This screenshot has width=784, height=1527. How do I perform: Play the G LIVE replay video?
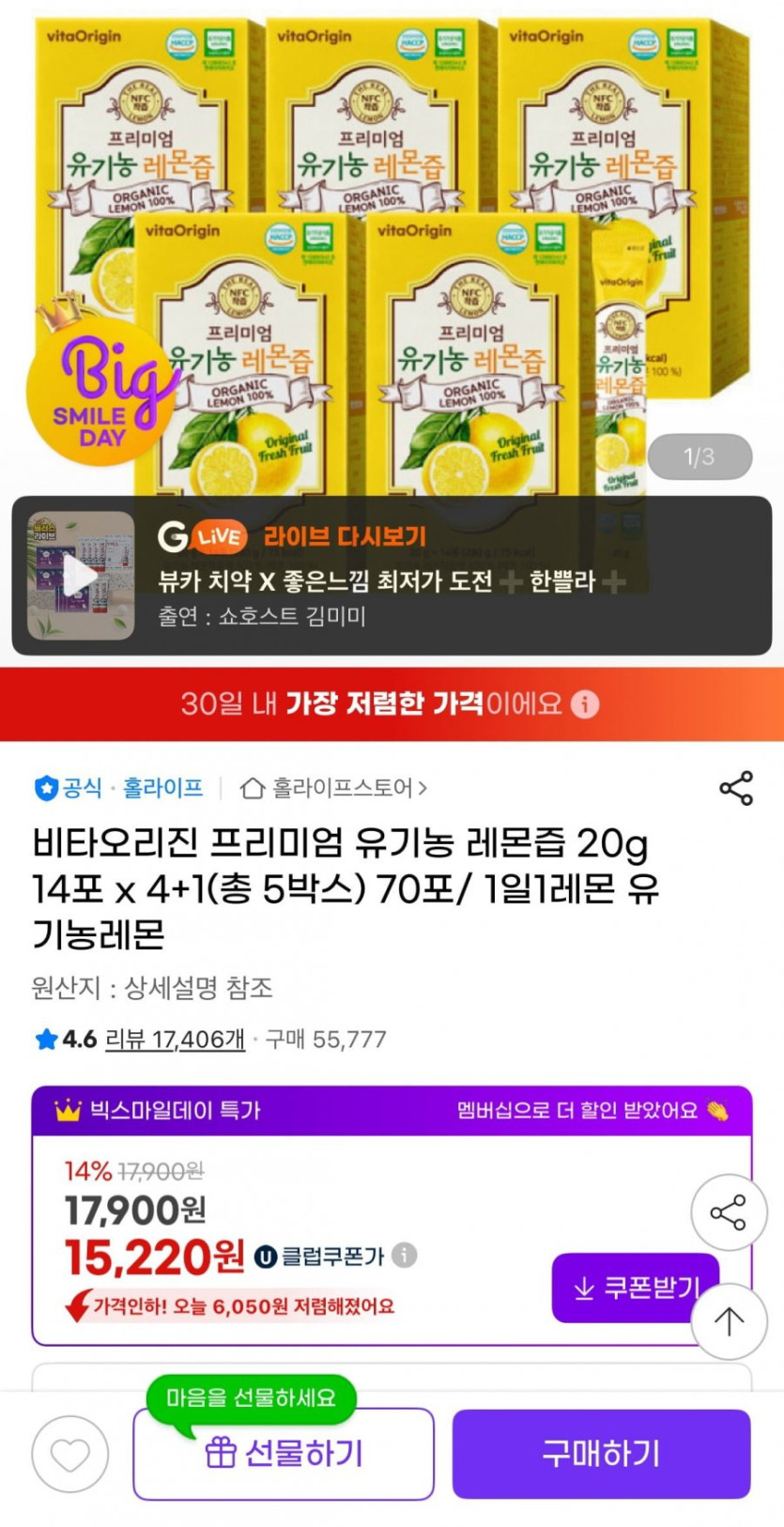(81, 576)
